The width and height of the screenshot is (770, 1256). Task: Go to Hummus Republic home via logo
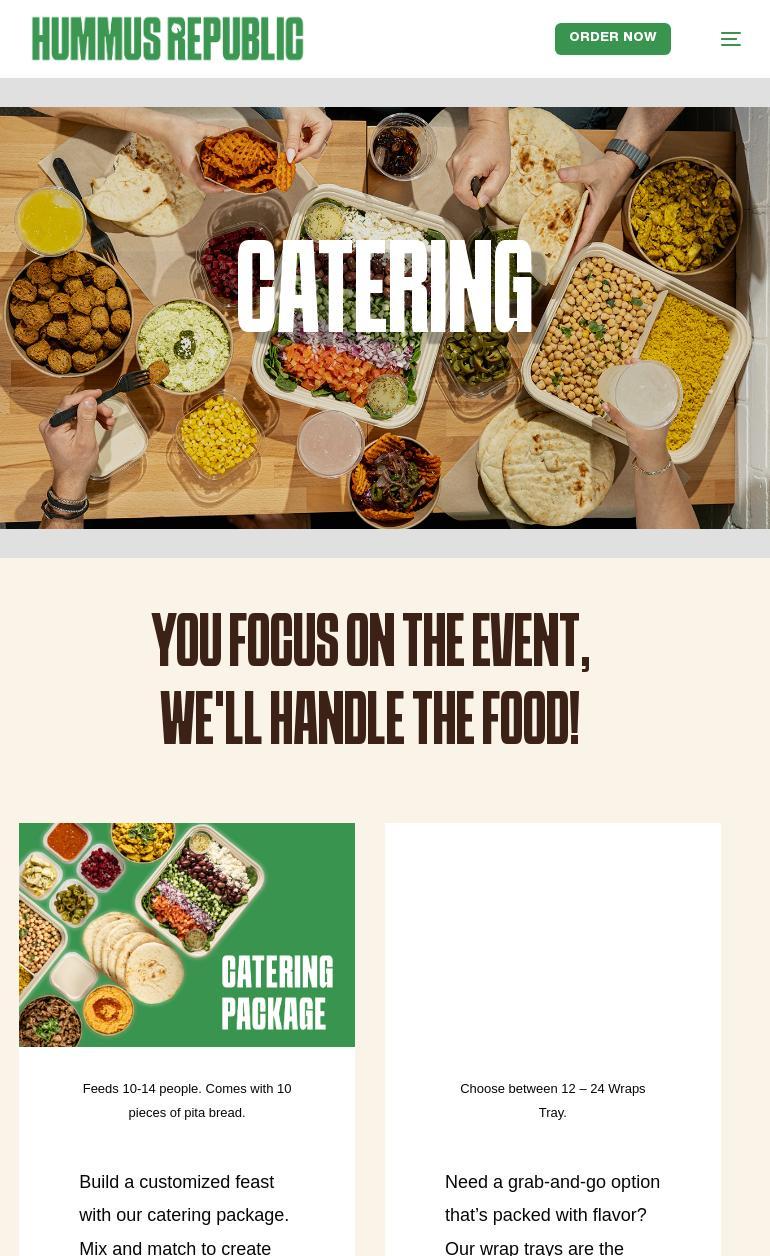(167, 39)
